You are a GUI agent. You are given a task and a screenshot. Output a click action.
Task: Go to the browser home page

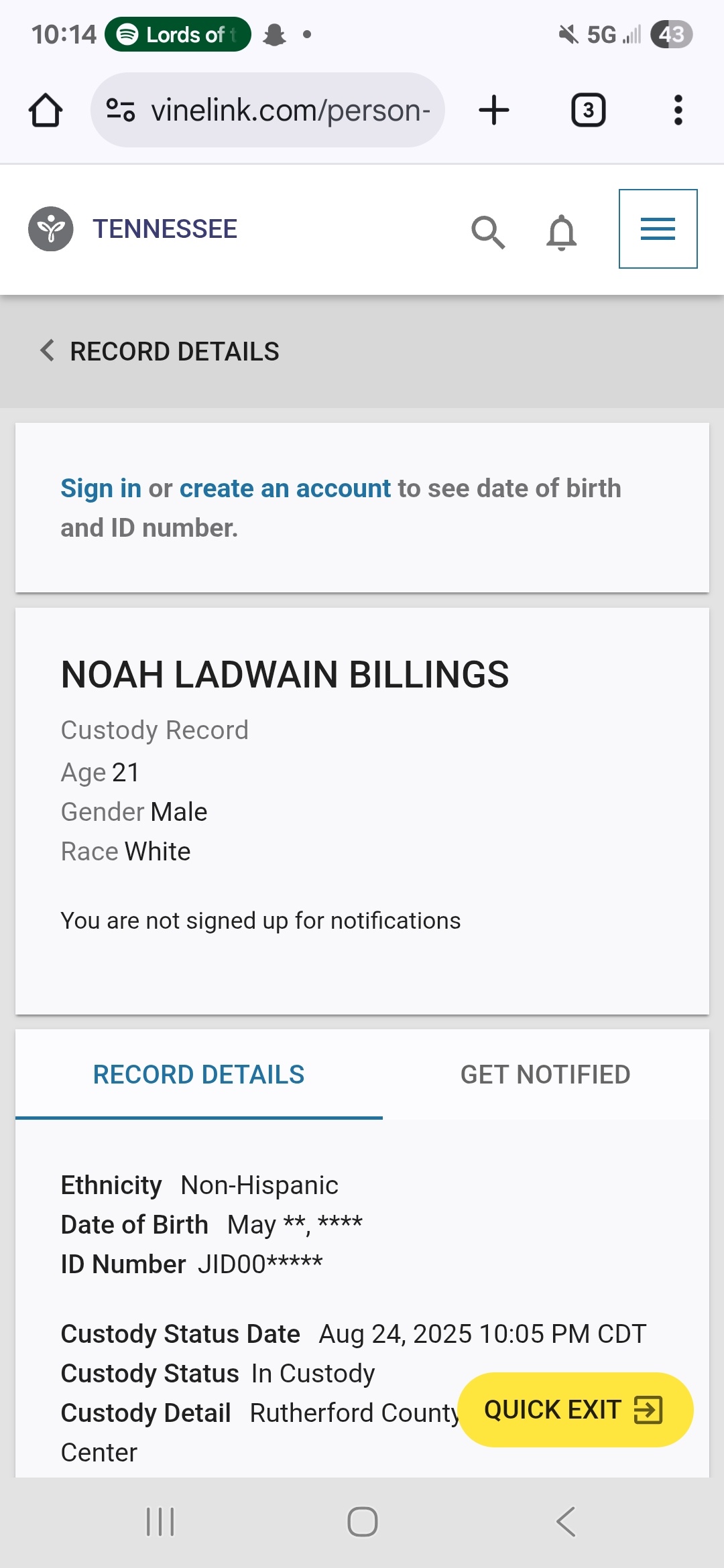46,110
